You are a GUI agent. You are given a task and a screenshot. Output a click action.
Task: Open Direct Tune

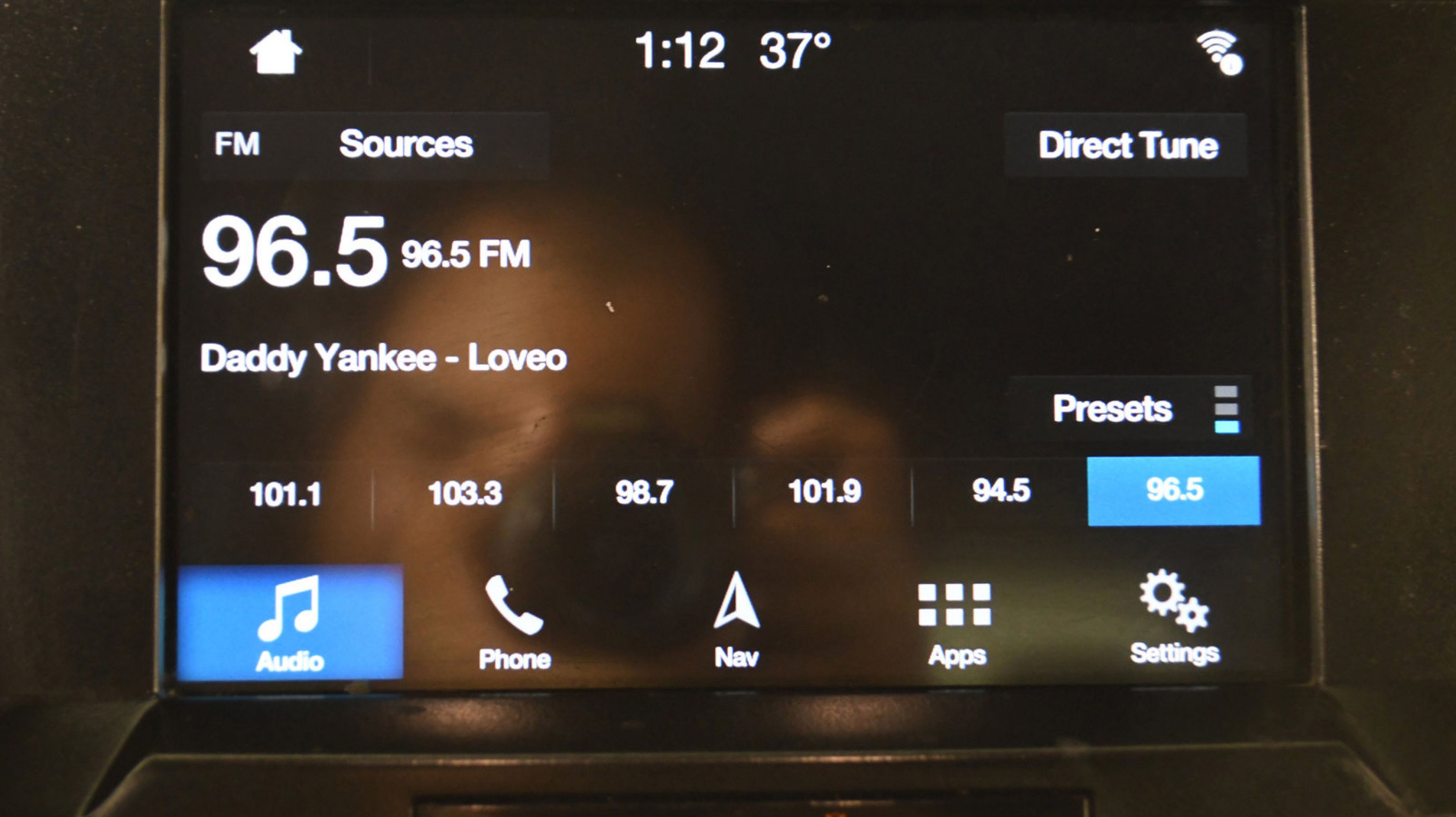(x=1127, y=145)
